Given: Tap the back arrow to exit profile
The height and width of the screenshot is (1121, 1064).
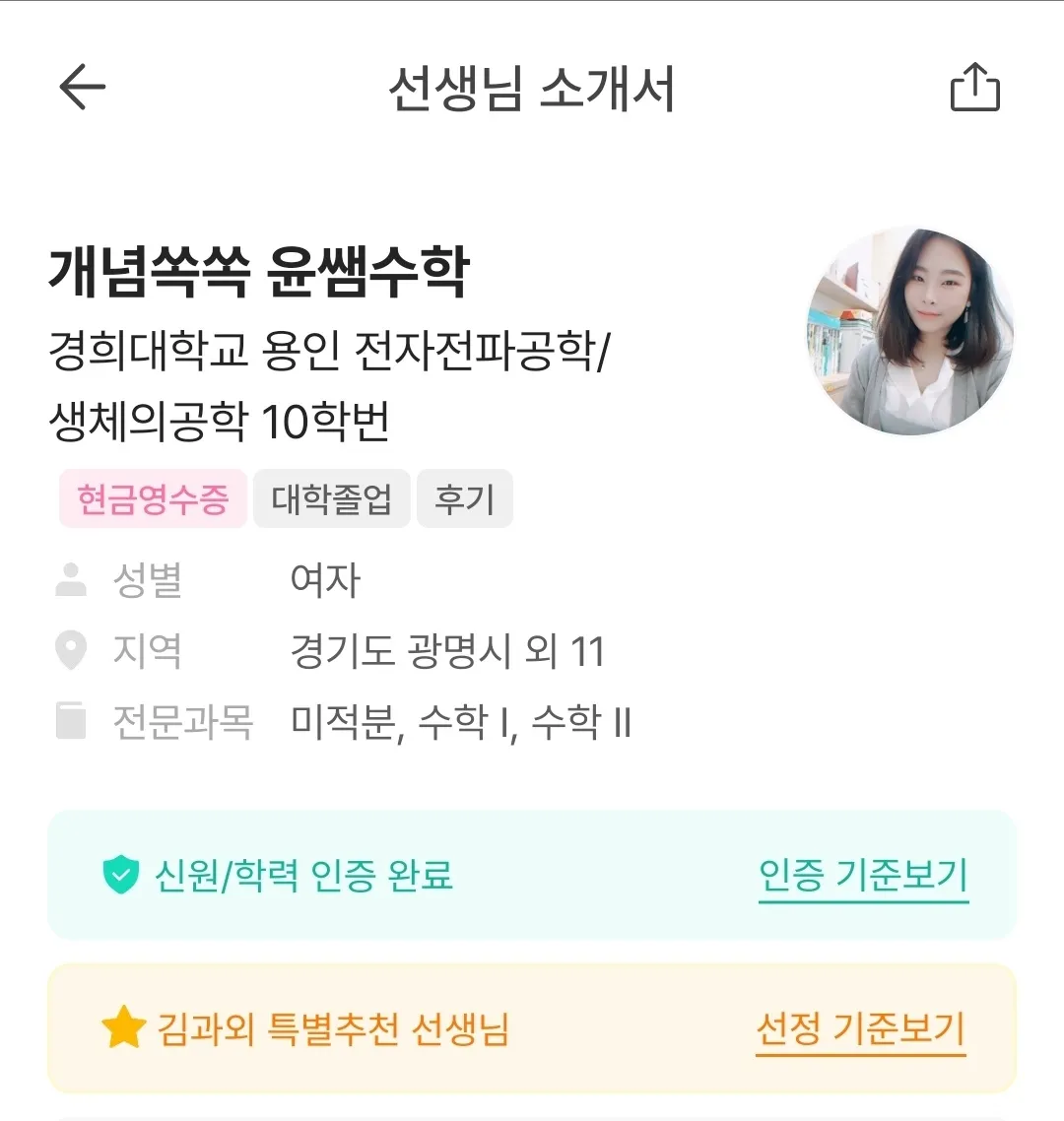Looking at the screenshot, I should pos(81,87).
